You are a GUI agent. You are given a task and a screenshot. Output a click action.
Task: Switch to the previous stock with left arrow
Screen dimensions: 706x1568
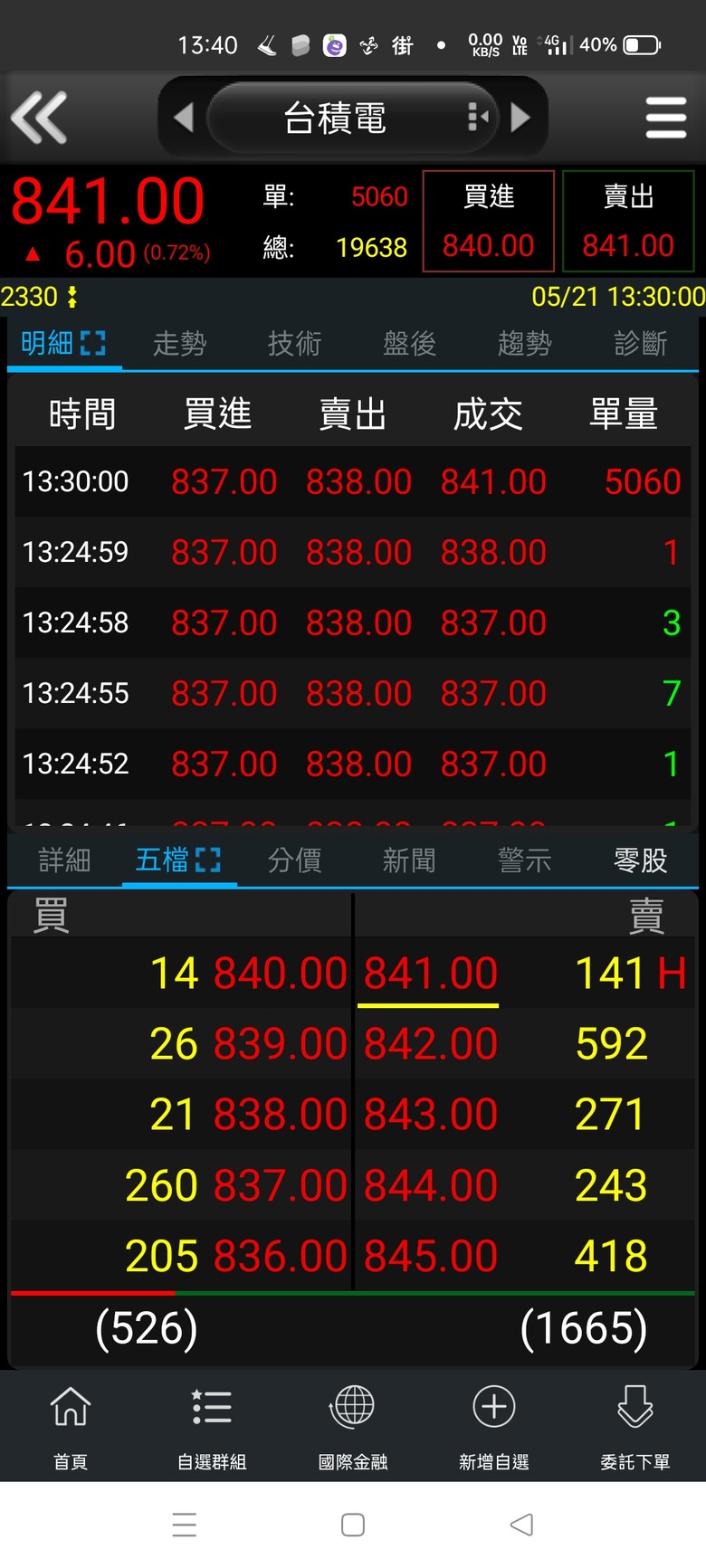click(x=184, y=118)
